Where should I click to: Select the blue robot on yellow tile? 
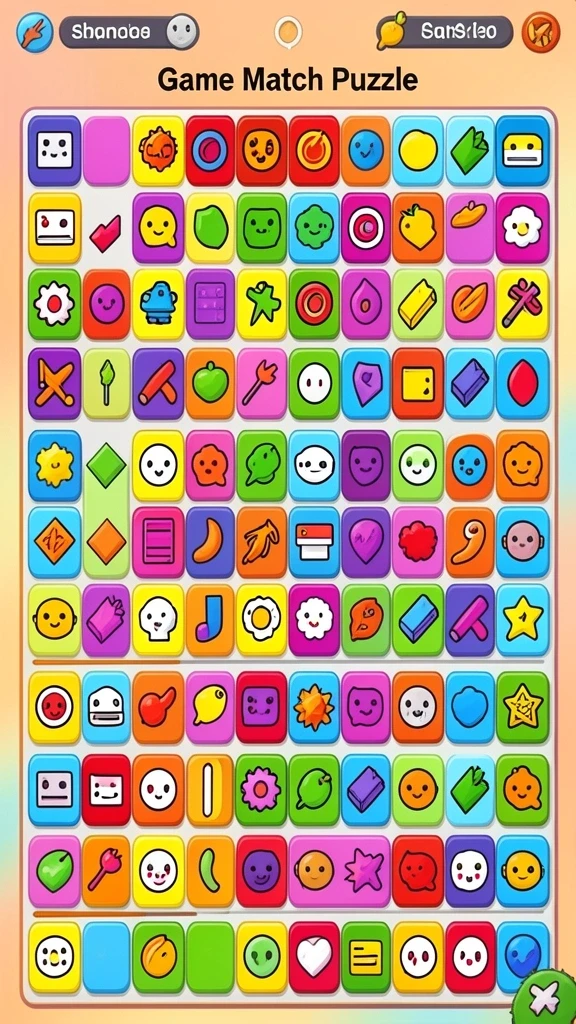(x=158, y=304)
